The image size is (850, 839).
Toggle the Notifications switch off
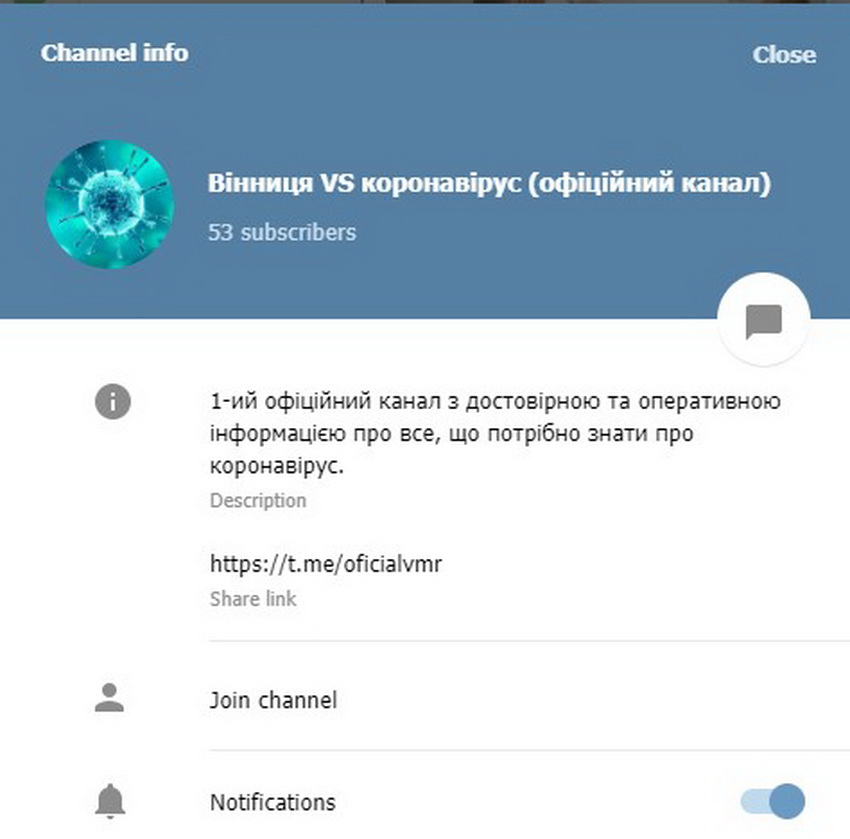(773, 801)
